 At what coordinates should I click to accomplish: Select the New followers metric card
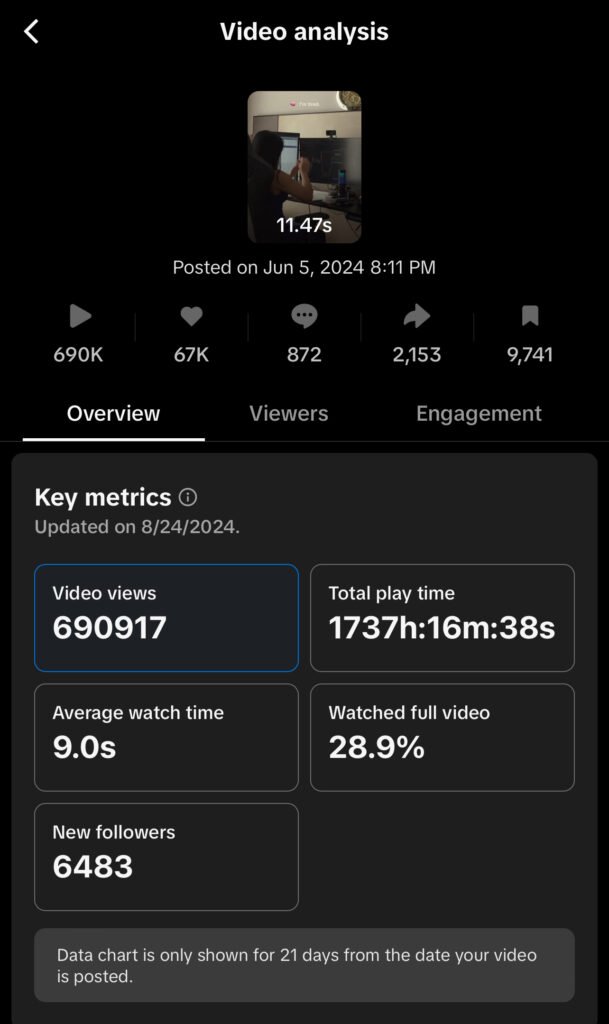(x=166, y=857)
